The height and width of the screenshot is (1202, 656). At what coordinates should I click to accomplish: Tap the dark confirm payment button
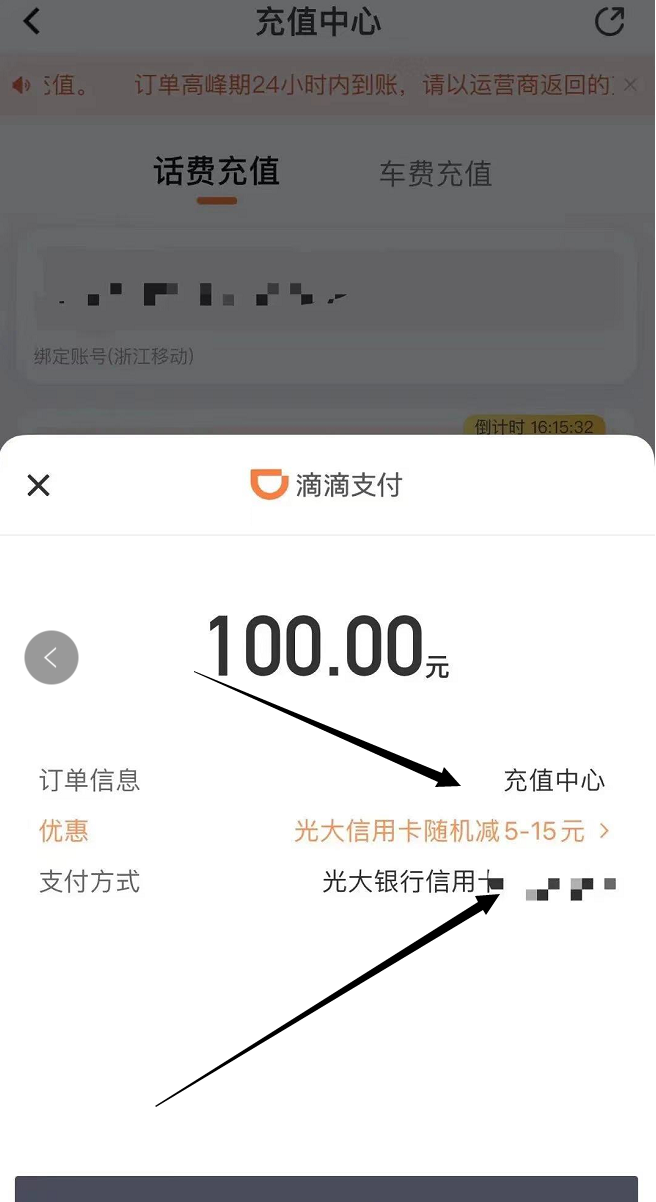coord(326,1189)
